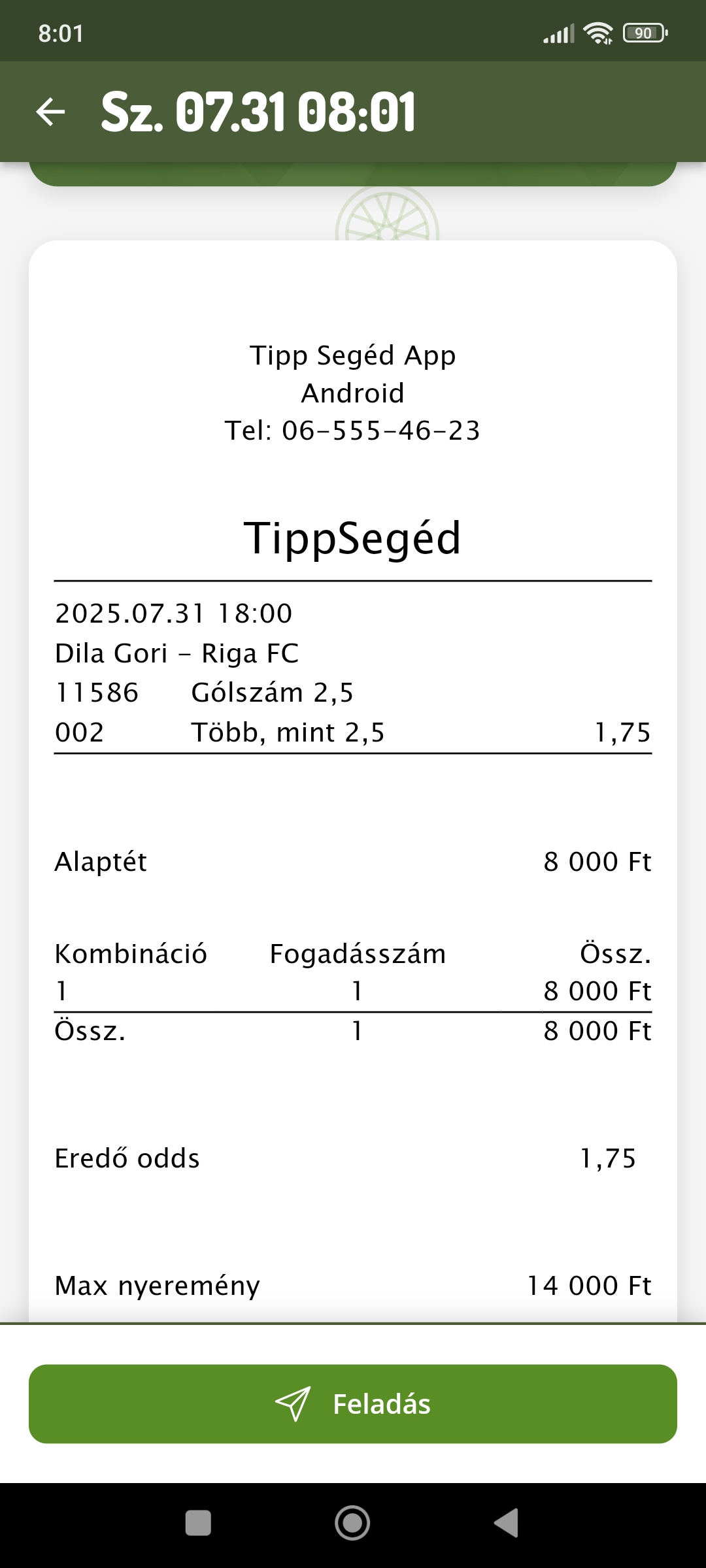
Task: Go back using the header arrow
Action: click(x=50, y=112)
